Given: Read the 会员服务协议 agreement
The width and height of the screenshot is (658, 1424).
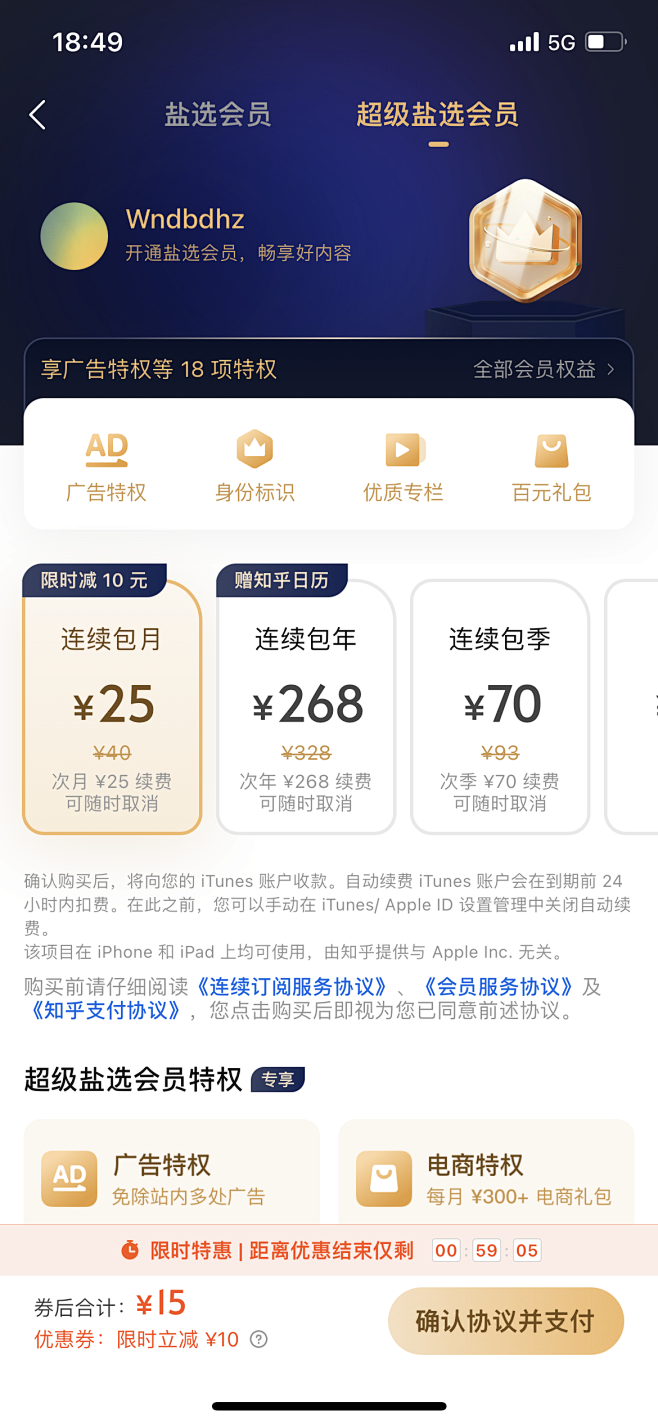Looking at the screenshot, I should coord(499,987).
